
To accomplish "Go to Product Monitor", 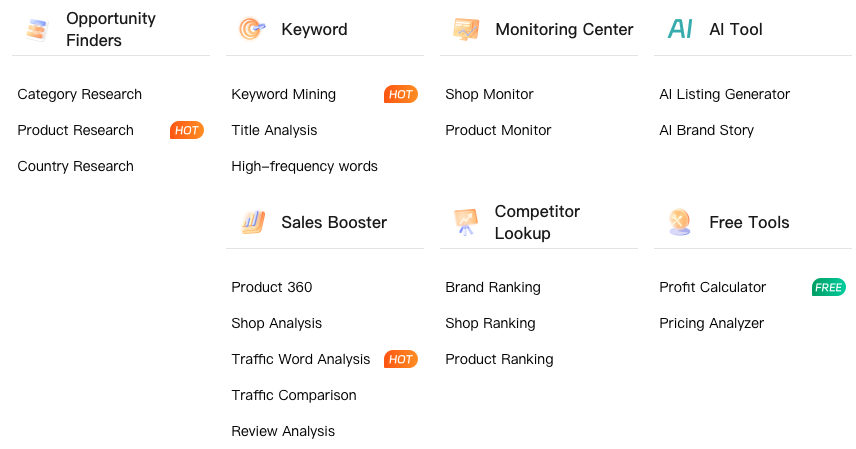I will tap(498, 130).
